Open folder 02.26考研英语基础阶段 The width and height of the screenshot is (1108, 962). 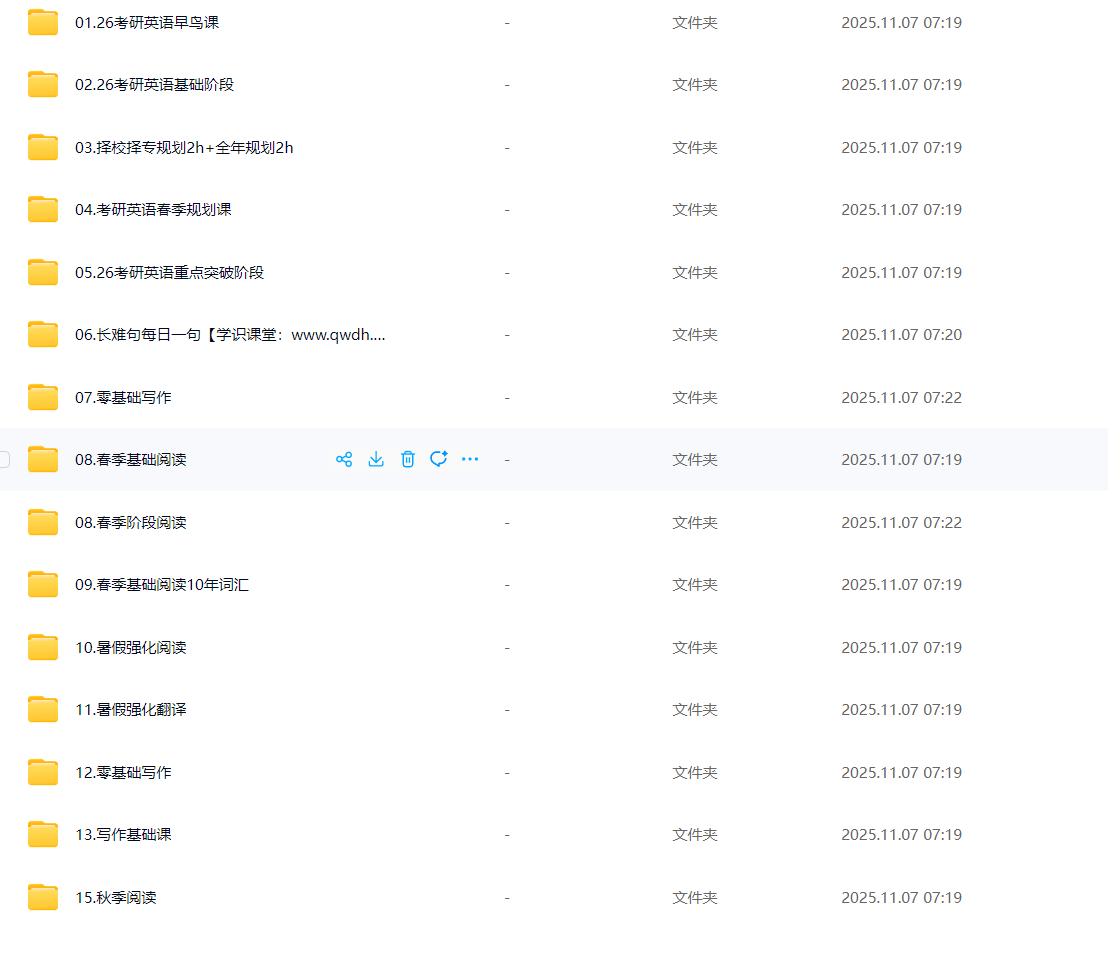point(154,85)
